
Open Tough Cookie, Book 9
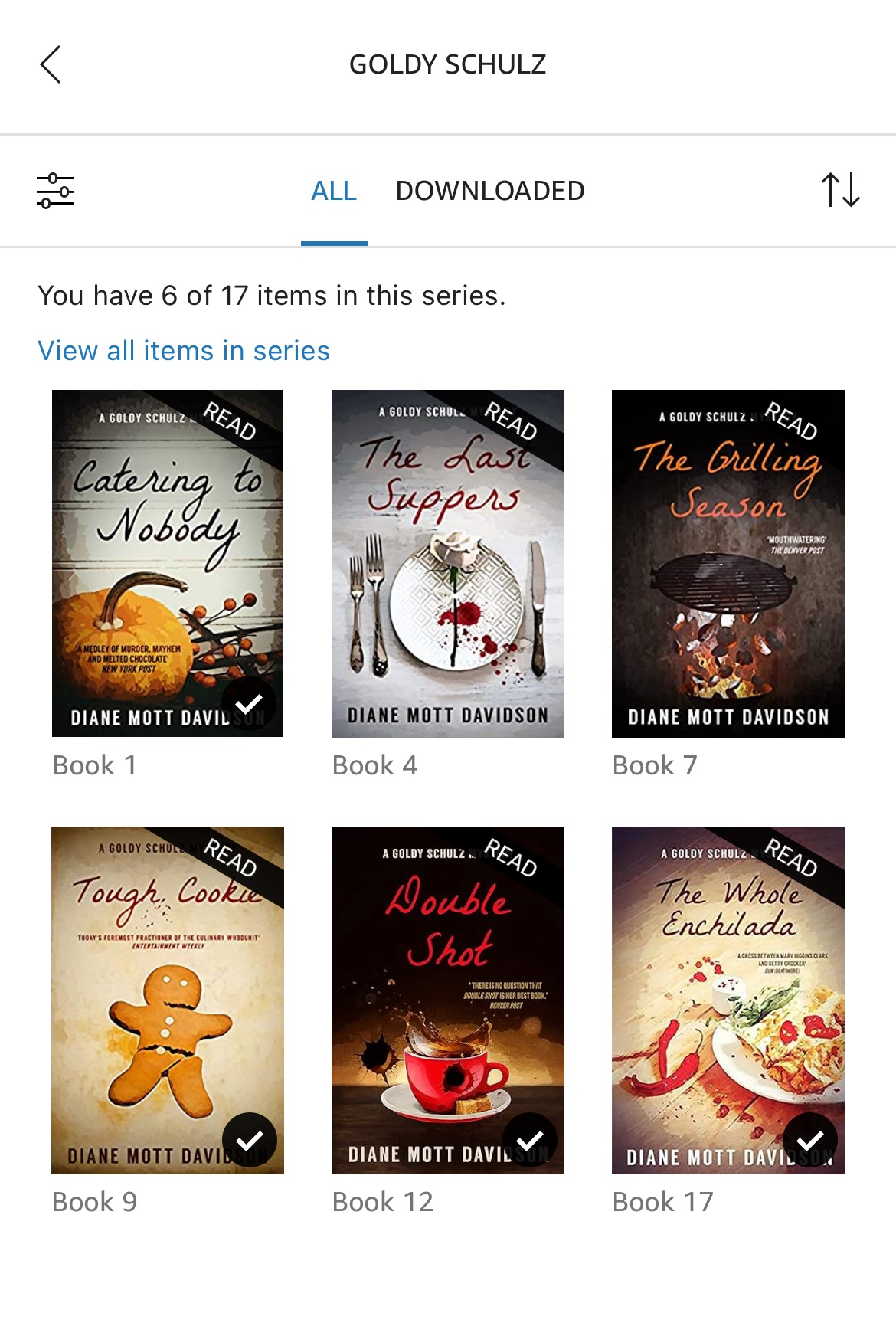[x=168, y=1000]
